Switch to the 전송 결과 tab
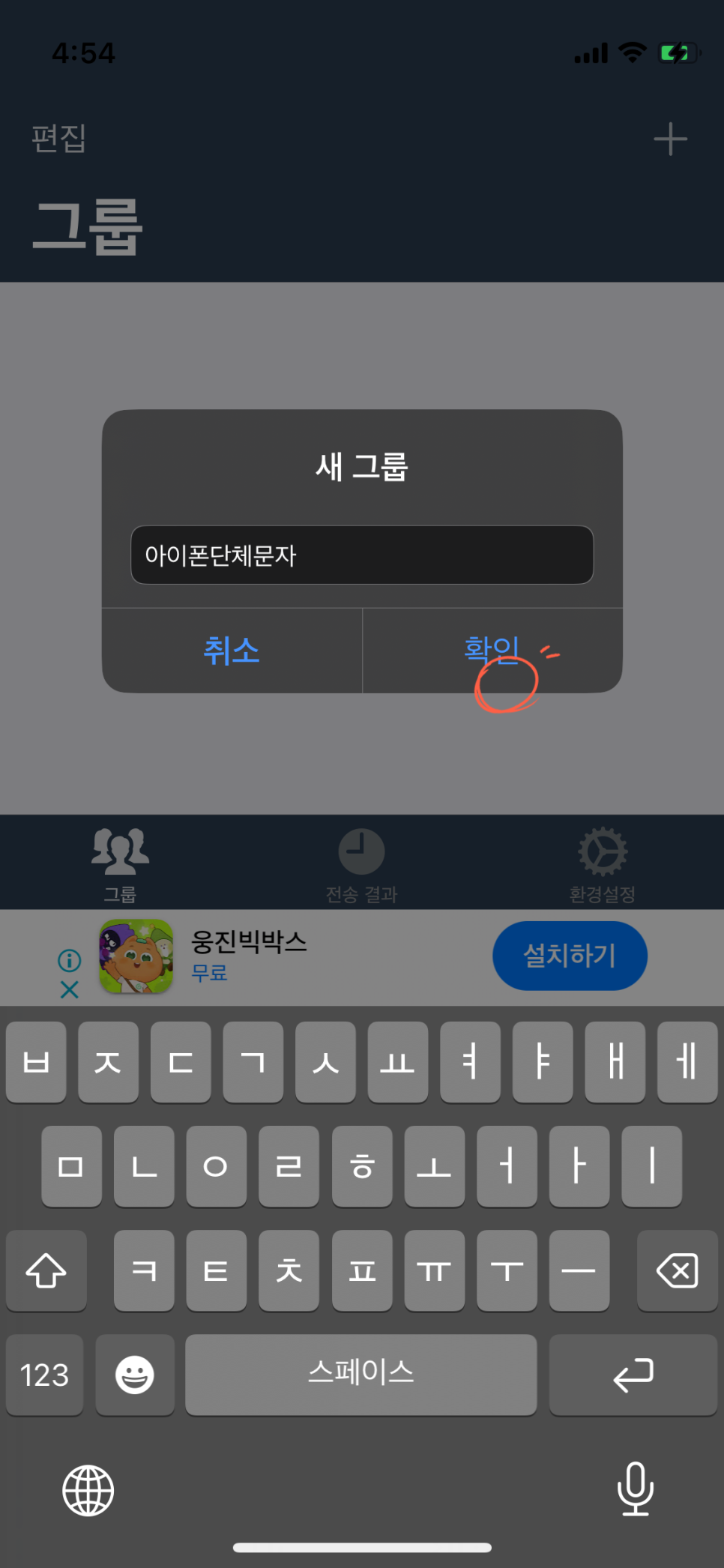The width and height of the screenshot is (724, 1568). (361, 864)
